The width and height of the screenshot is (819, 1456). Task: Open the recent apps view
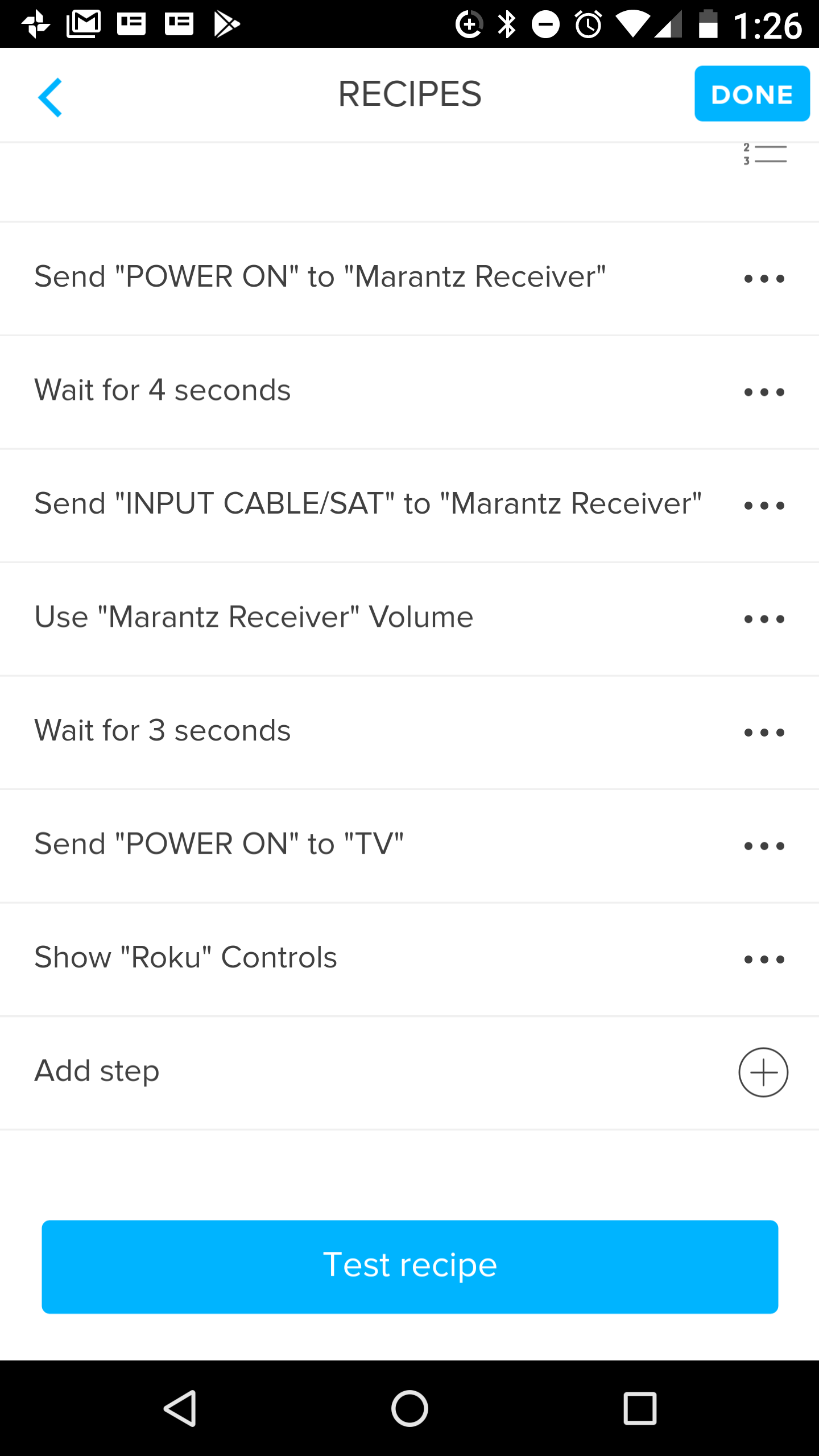coord(640,1408)
